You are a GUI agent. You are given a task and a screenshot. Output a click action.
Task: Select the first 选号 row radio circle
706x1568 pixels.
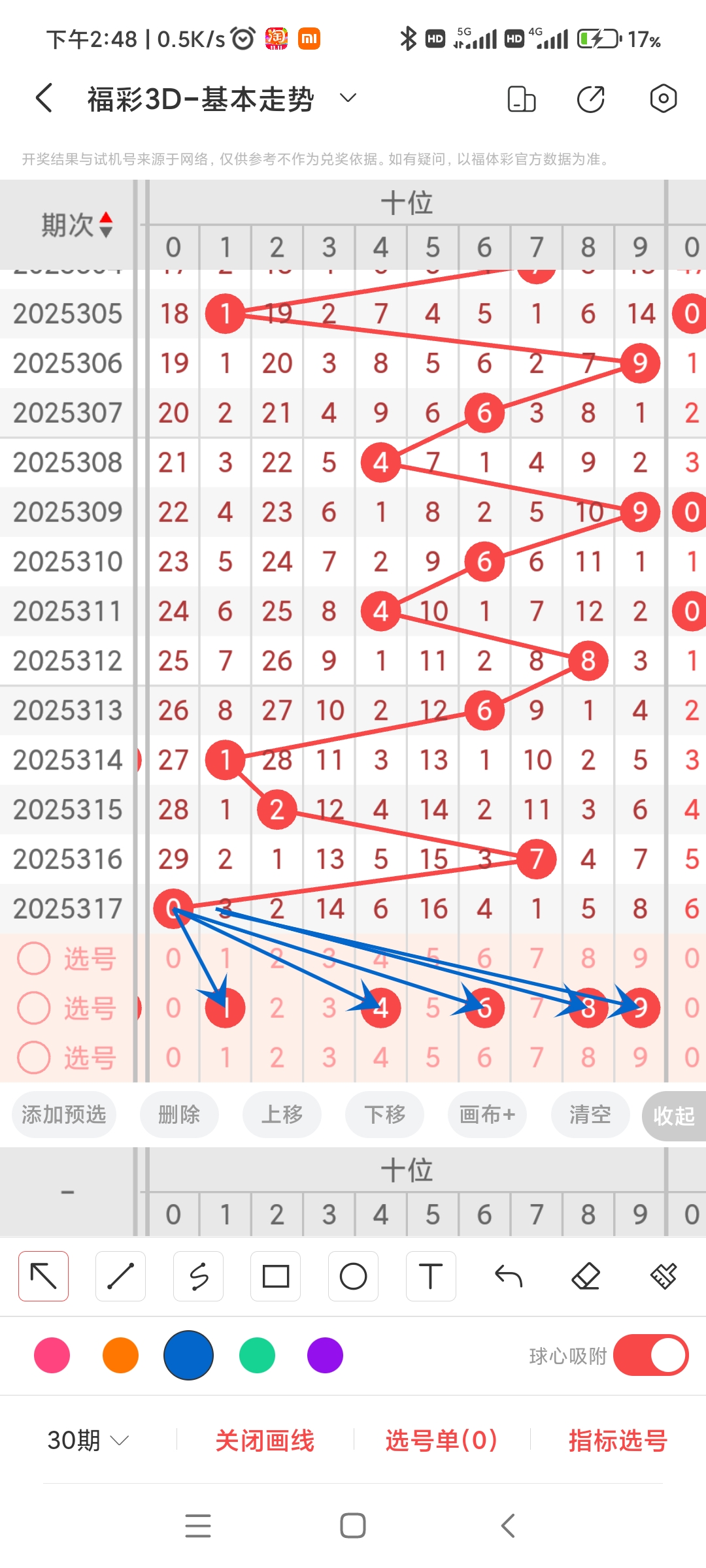pyautogui.click(x=34, y=958)
